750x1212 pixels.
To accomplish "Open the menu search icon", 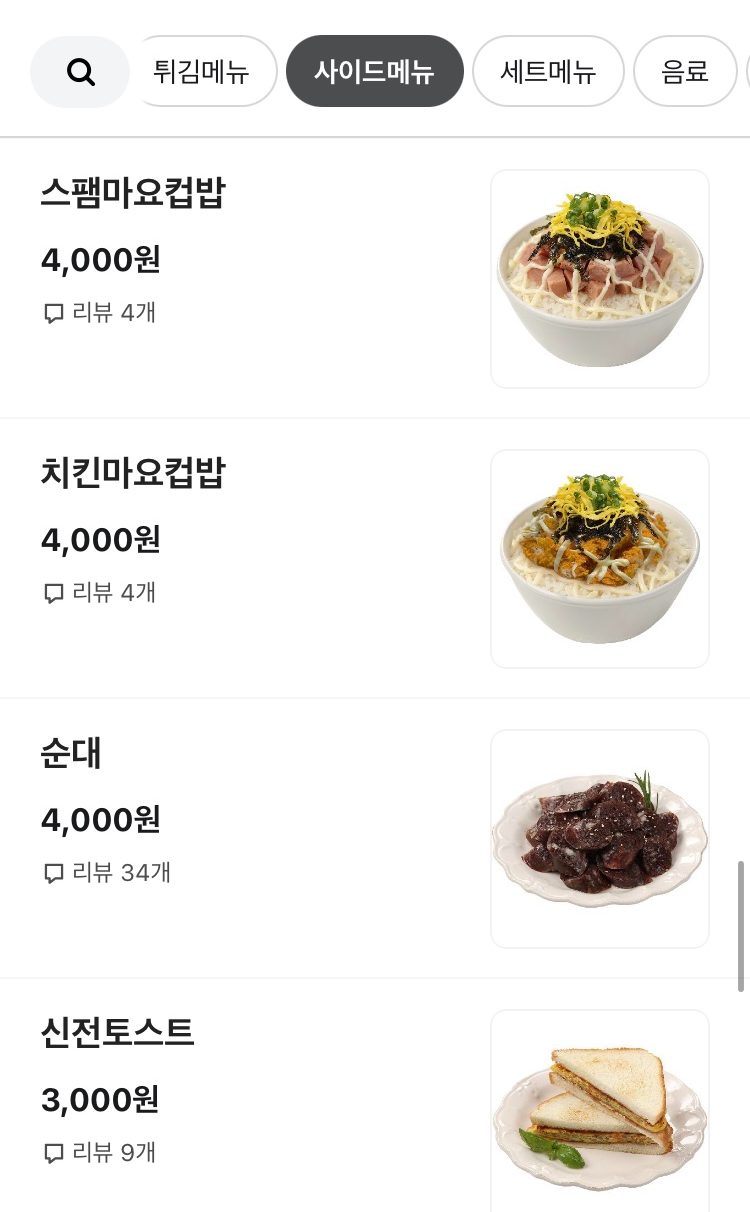I will [x=80, y=72].
